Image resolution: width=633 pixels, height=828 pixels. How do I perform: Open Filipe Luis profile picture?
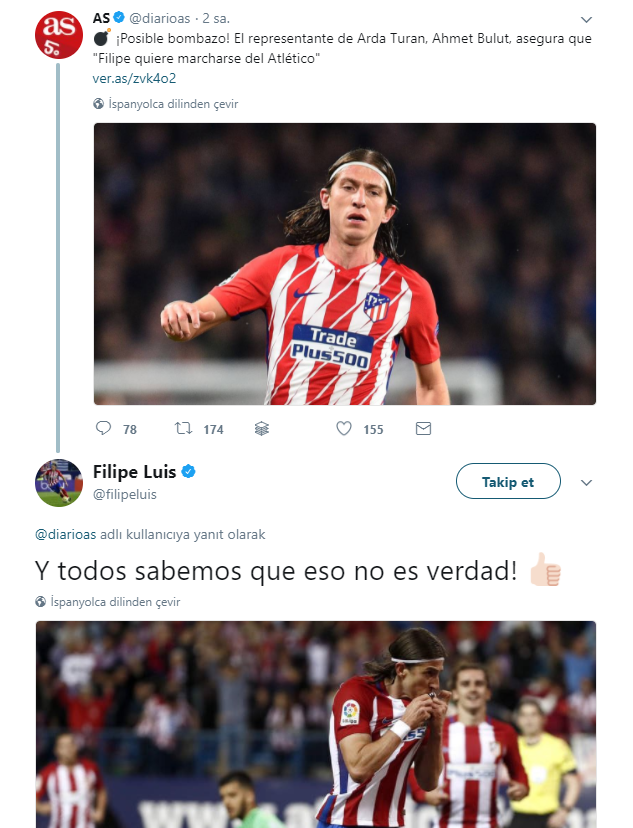[59, 483]
